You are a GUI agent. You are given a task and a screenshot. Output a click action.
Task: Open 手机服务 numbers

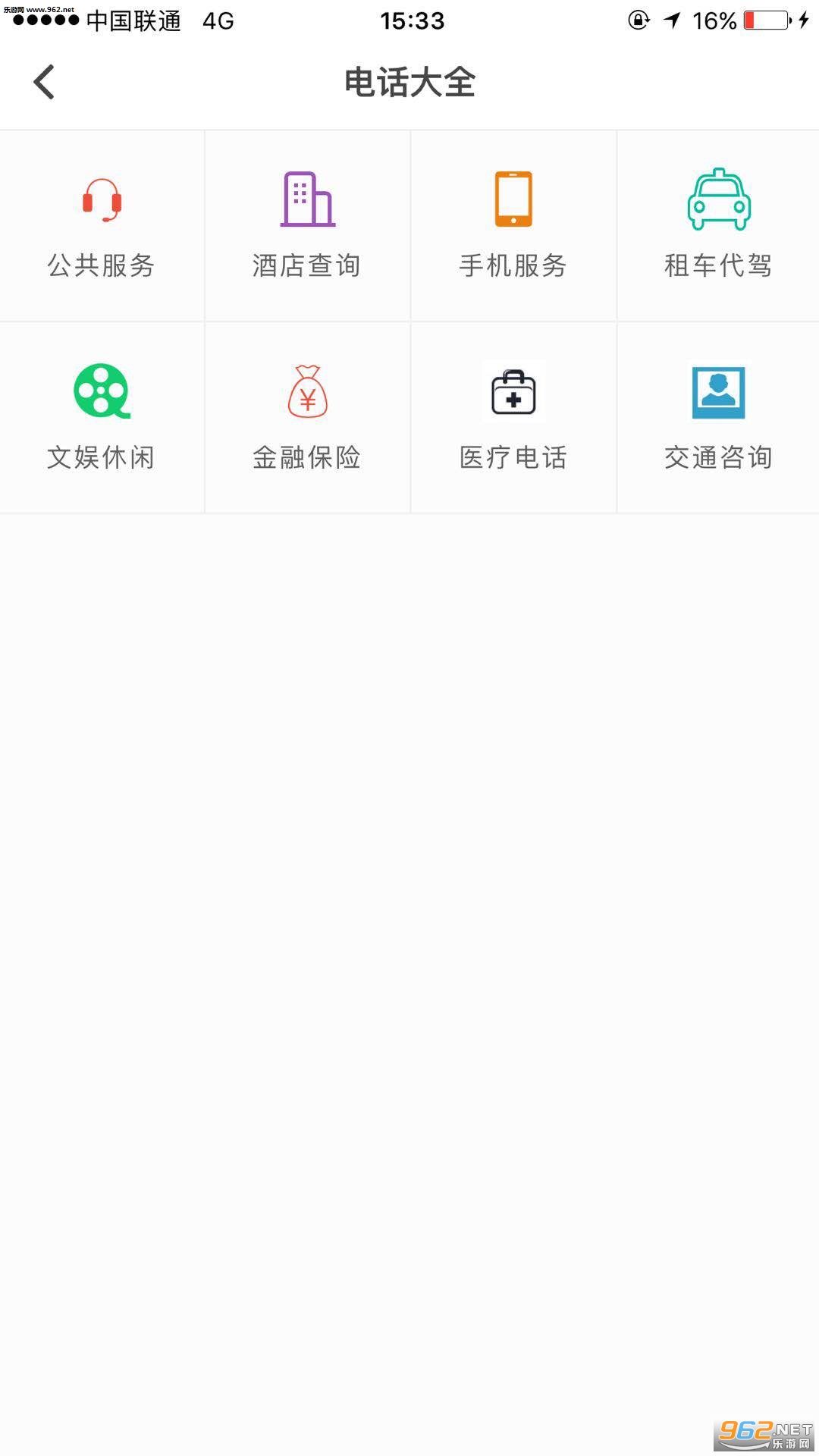(513, 226)
